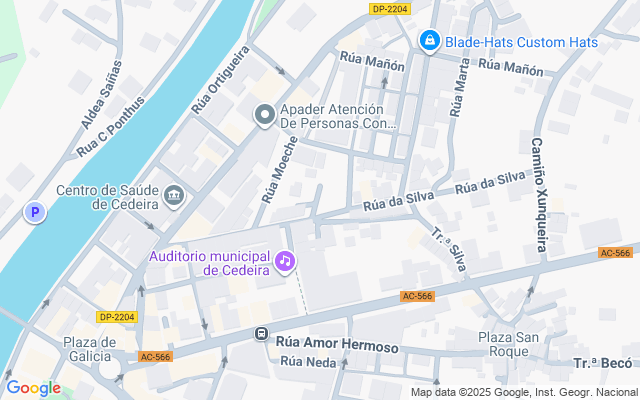Tap the Centro de Saúde de Cedeira marker
640x400 pixels.
click(x=175, y=194)
